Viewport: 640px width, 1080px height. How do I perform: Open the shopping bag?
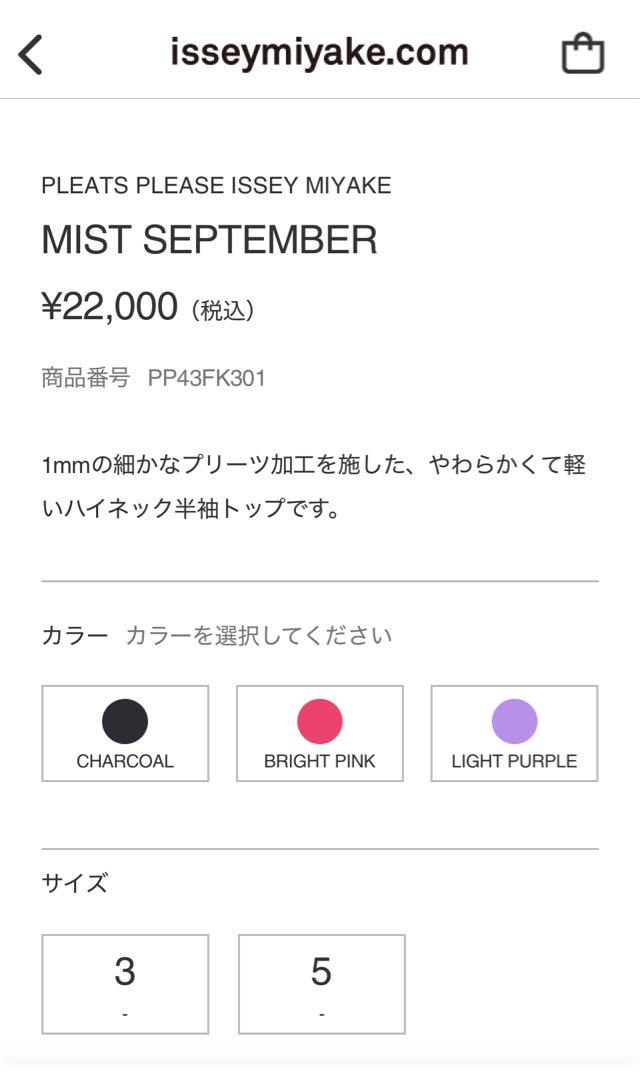tap(583, 53)
